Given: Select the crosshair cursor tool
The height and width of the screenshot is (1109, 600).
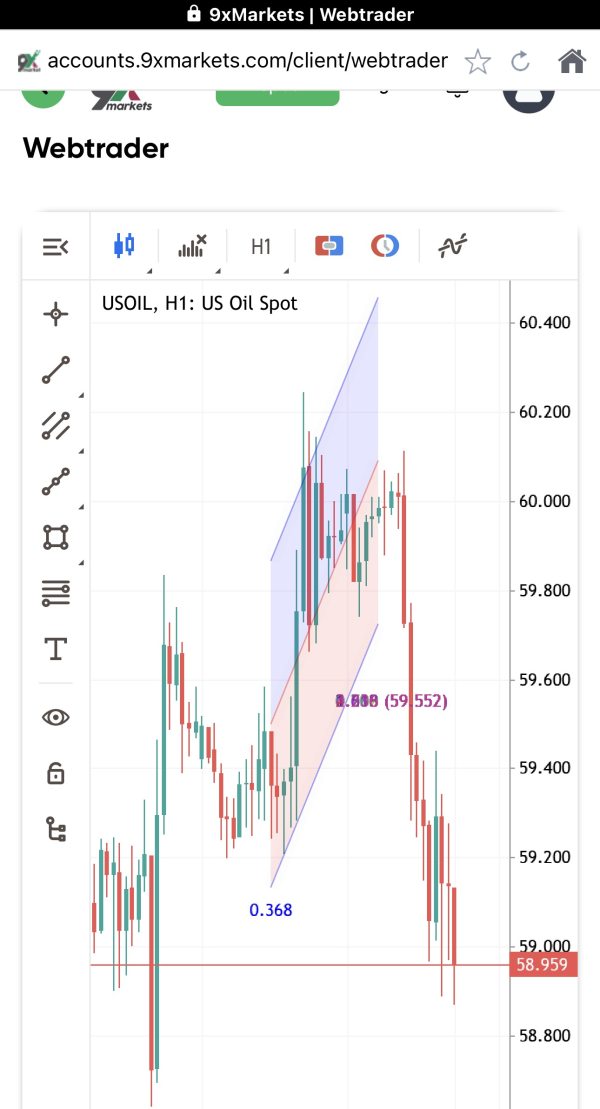Looking at the screenshot, I should [x=55, y=315].
